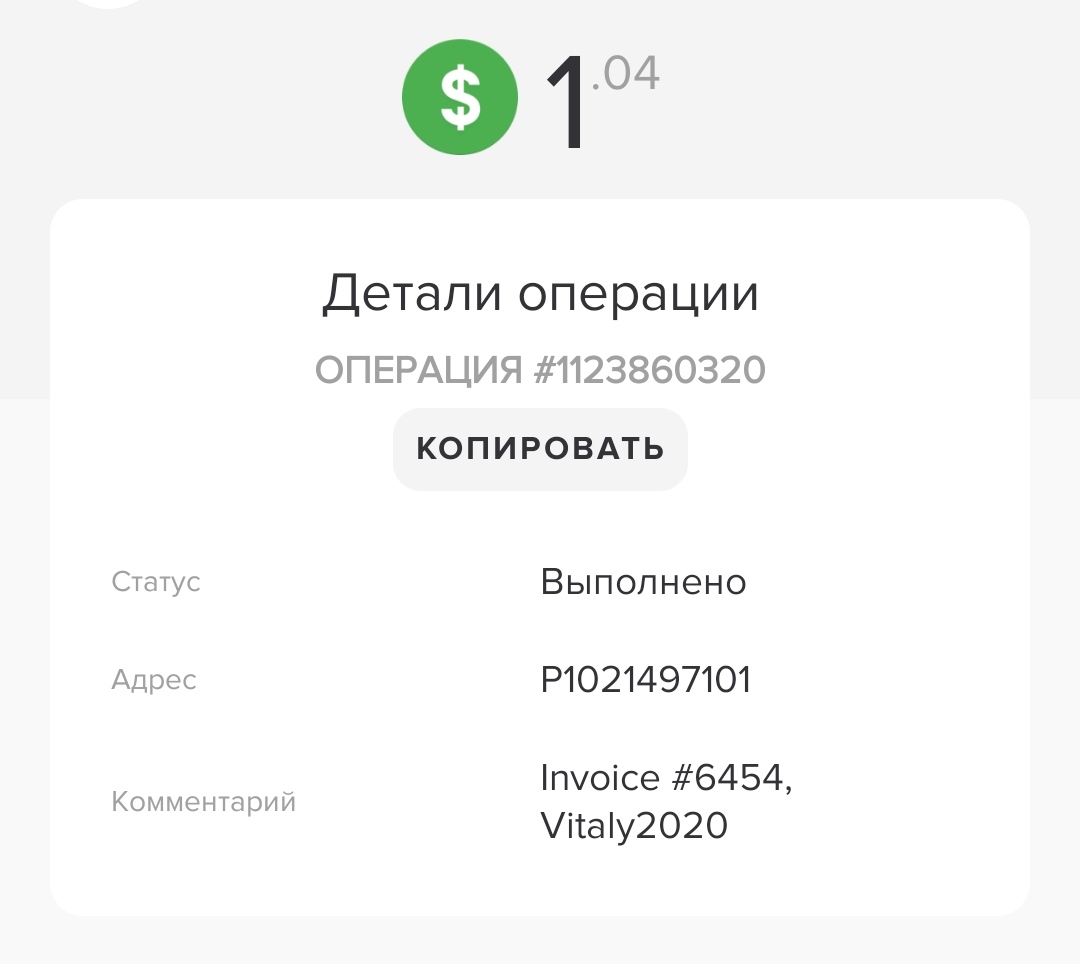Tap the КОПИРОВАТЬ button to copy operation number
1080x964 pixels.
(x=540, y=449)
